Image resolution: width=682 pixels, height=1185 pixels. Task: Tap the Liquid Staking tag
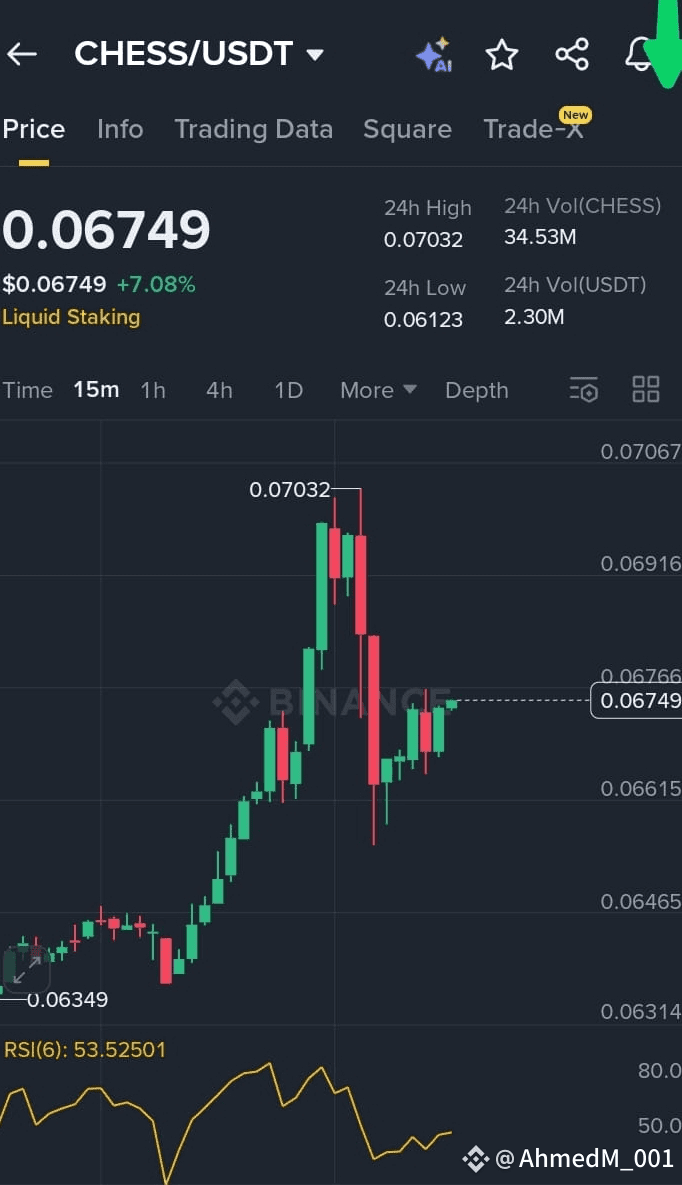(71, 317)
